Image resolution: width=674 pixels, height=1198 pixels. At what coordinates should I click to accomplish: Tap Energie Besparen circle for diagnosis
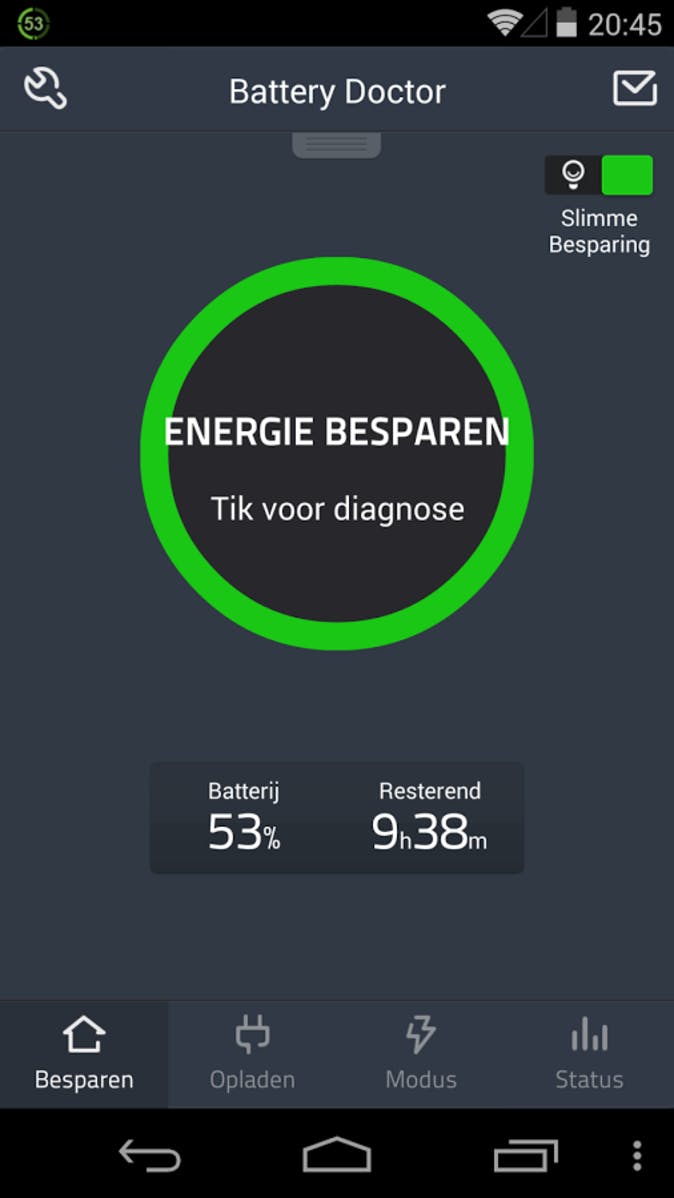337,455
